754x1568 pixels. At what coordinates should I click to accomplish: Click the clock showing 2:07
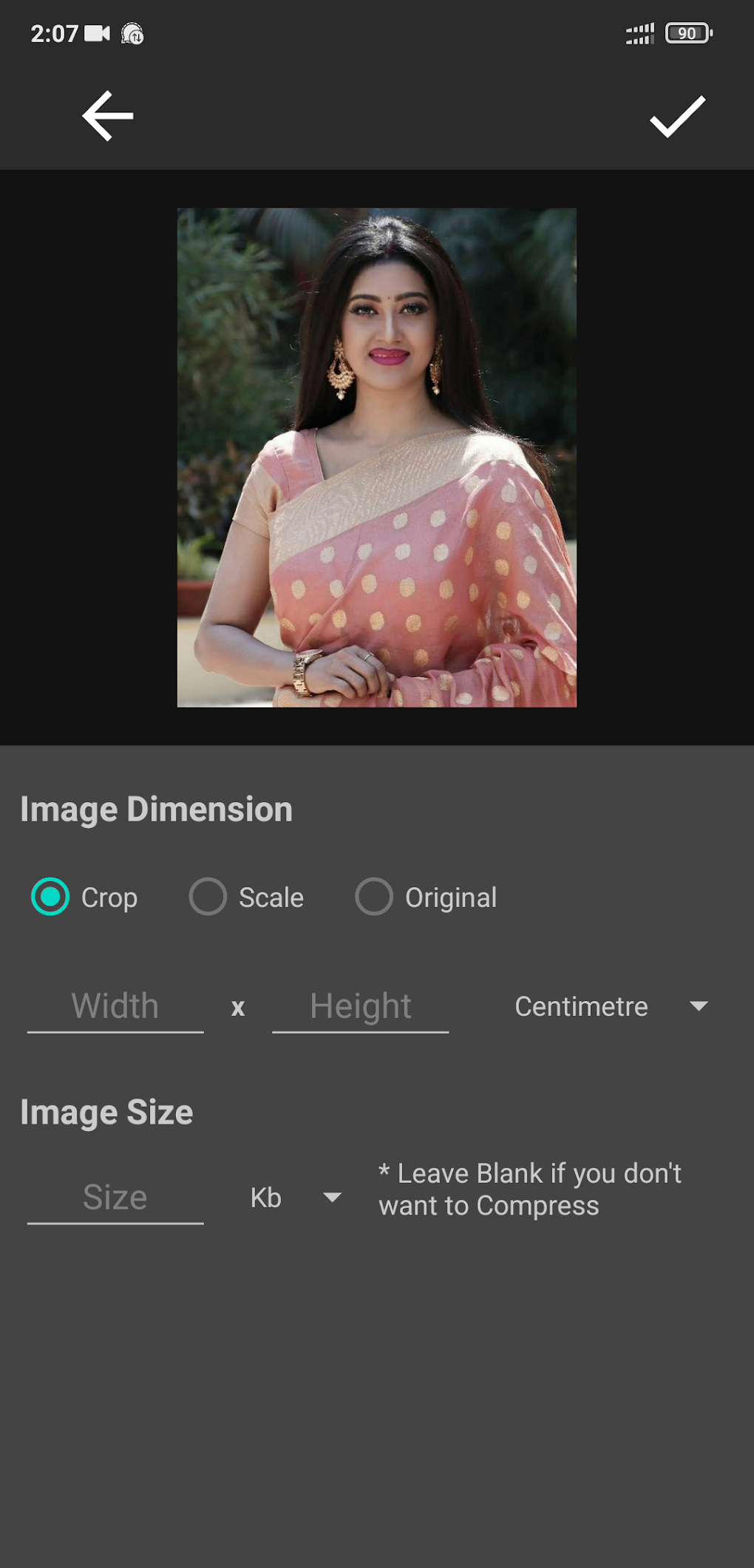click(52, 33)
